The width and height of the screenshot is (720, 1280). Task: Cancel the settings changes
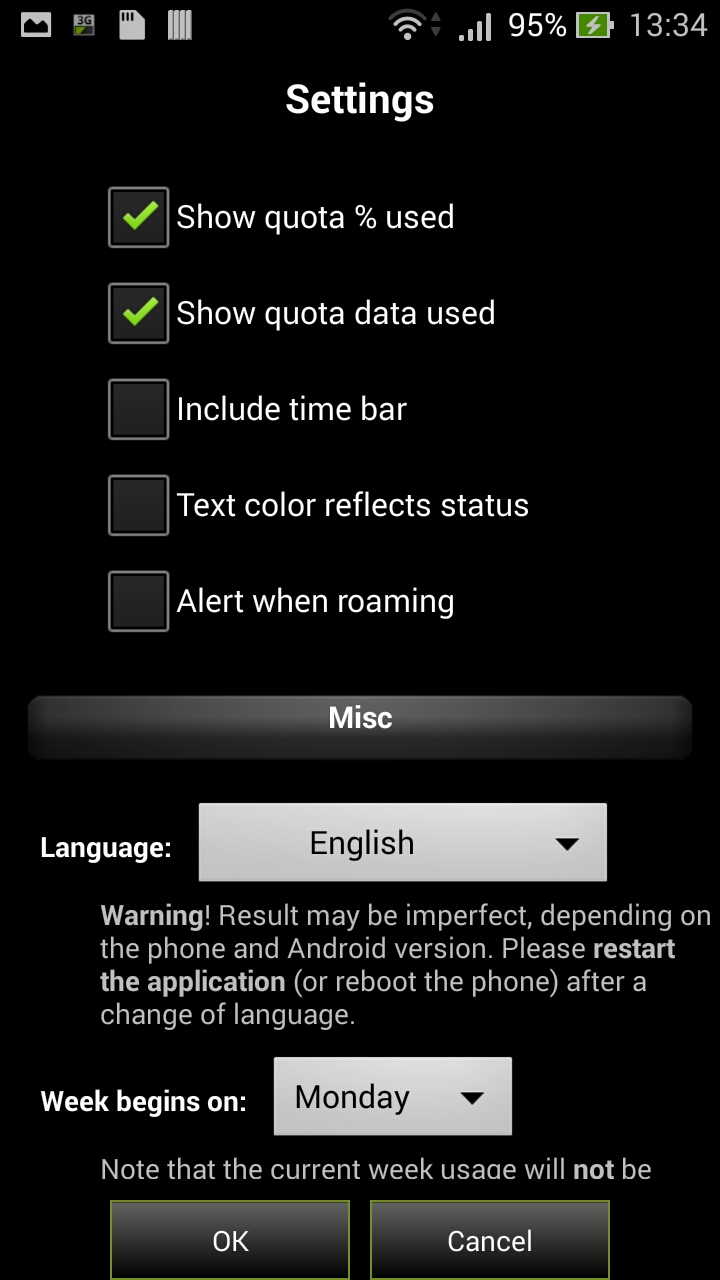point(489,1240)
